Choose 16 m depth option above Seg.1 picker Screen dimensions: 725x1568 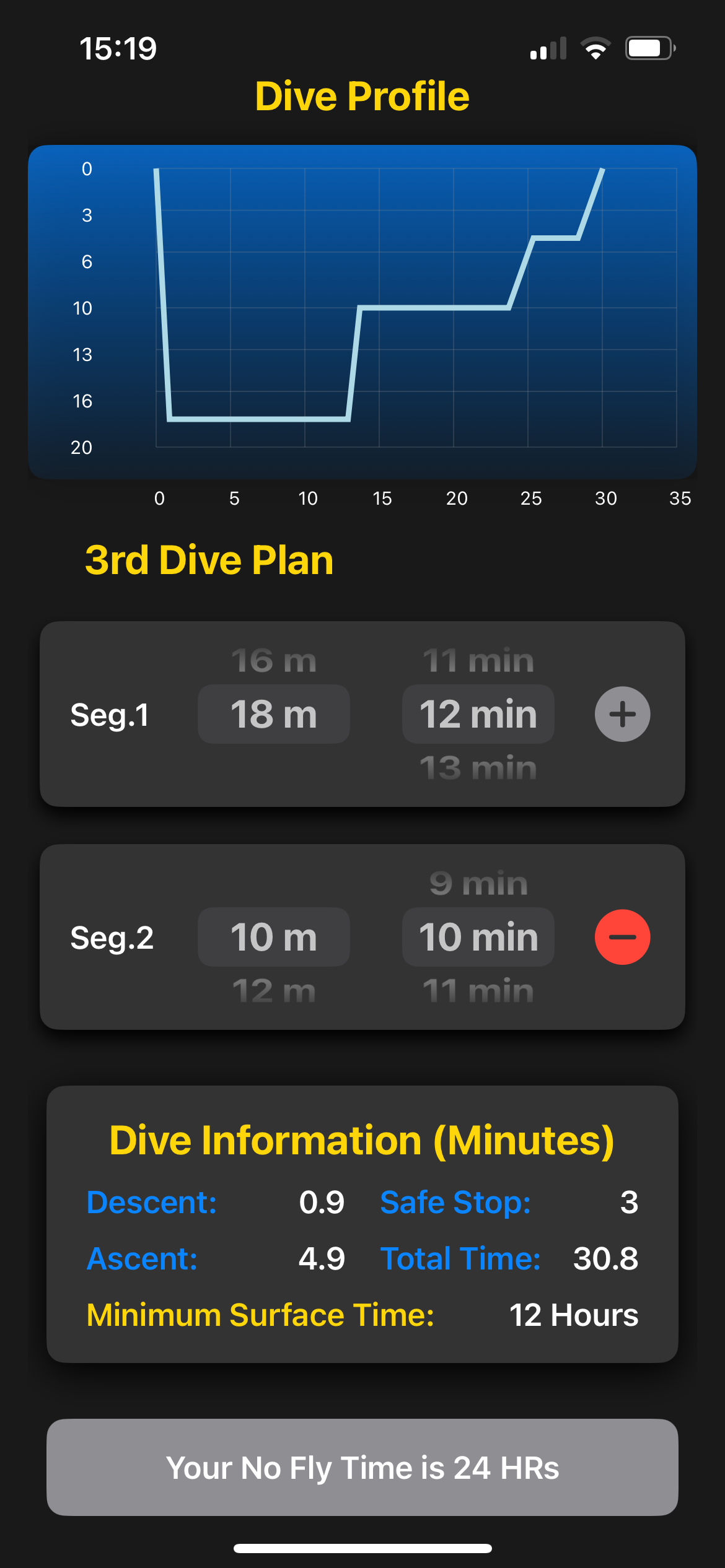(273, 660)
